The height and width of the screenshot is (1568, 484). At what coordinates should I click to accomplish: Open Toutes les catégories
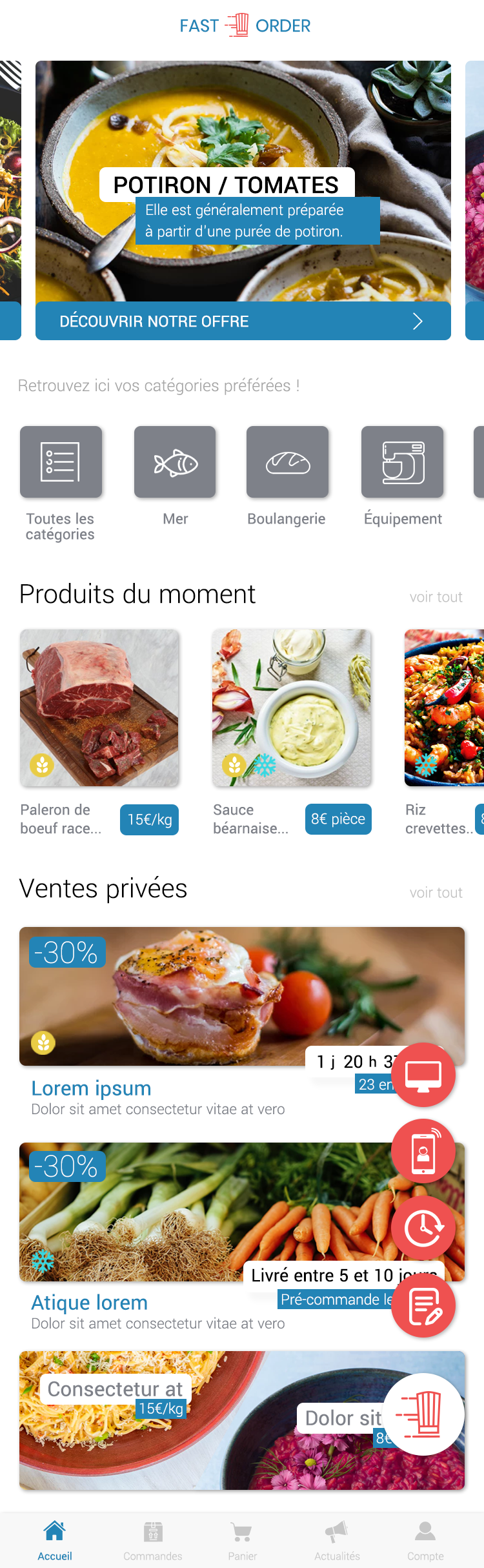(x=61, y=462)
